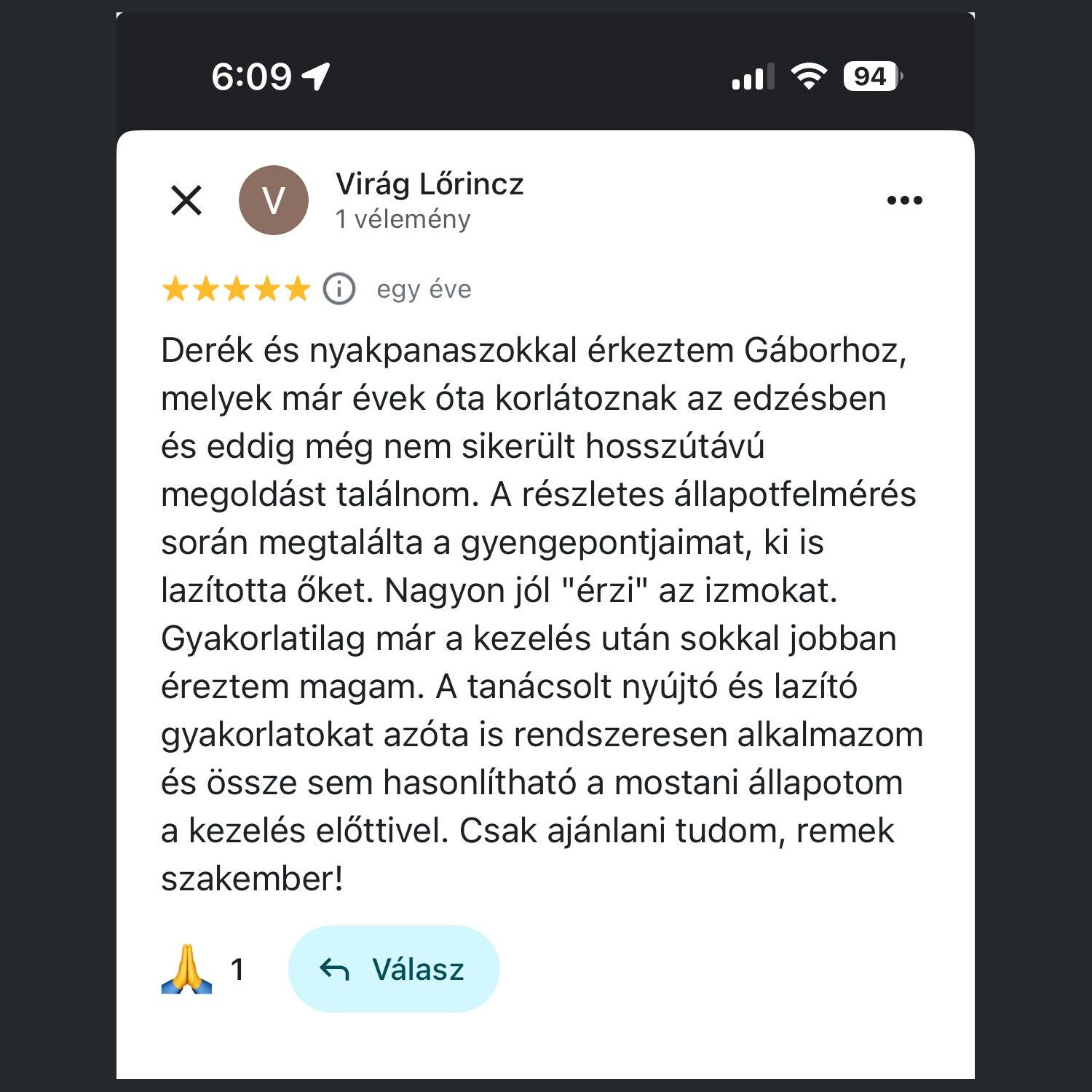Close the review panel with the X
Screen dimensions: 1092x1092
[186, 200]
